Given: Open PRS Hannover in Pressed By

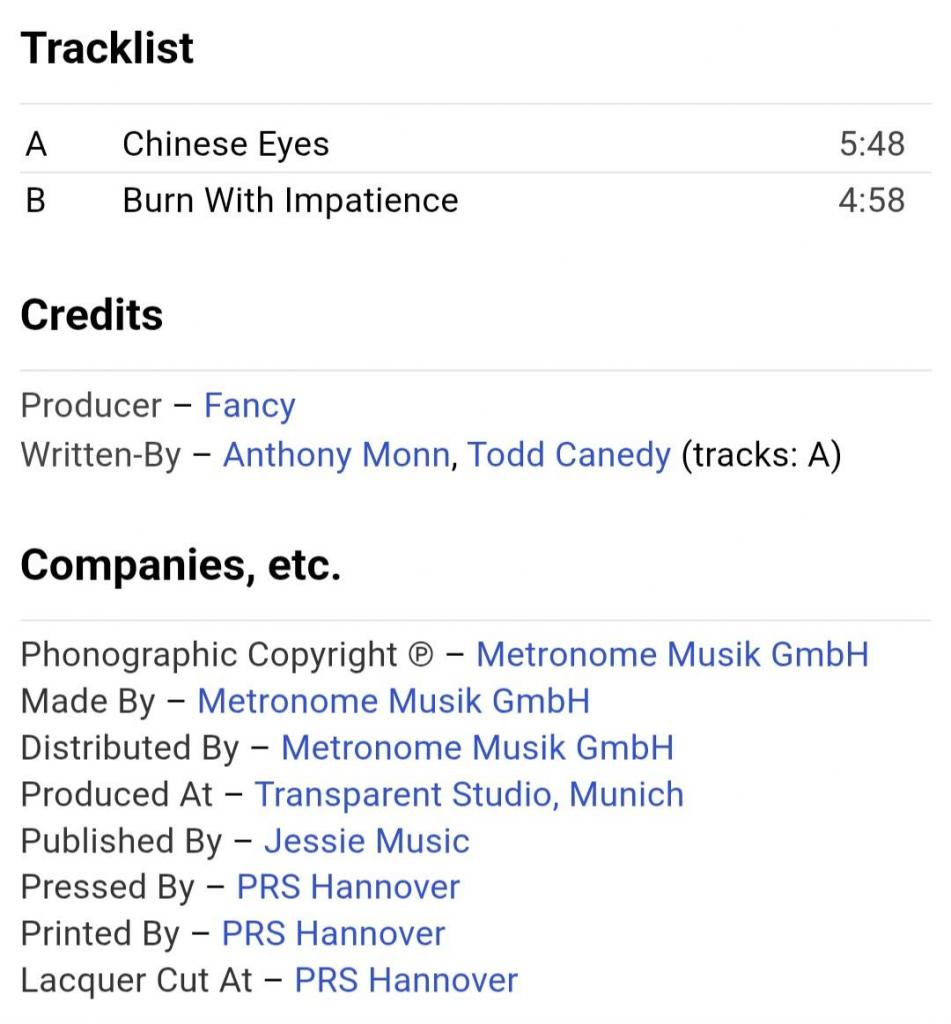Looking at the screenshot, I should point(348,887).
